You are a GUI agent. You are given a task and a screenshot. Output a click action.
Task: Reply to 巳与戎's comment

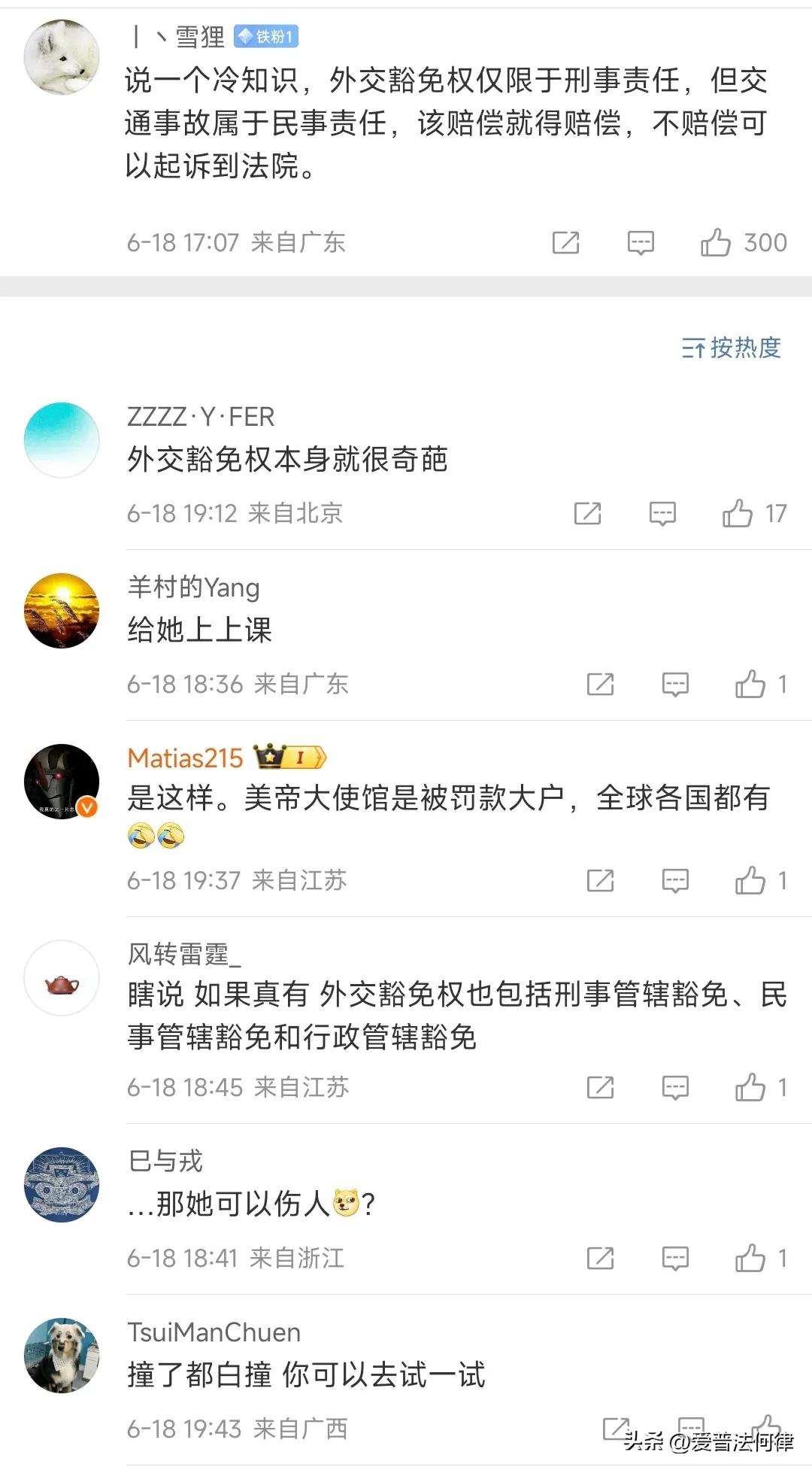pos(675,1259)
